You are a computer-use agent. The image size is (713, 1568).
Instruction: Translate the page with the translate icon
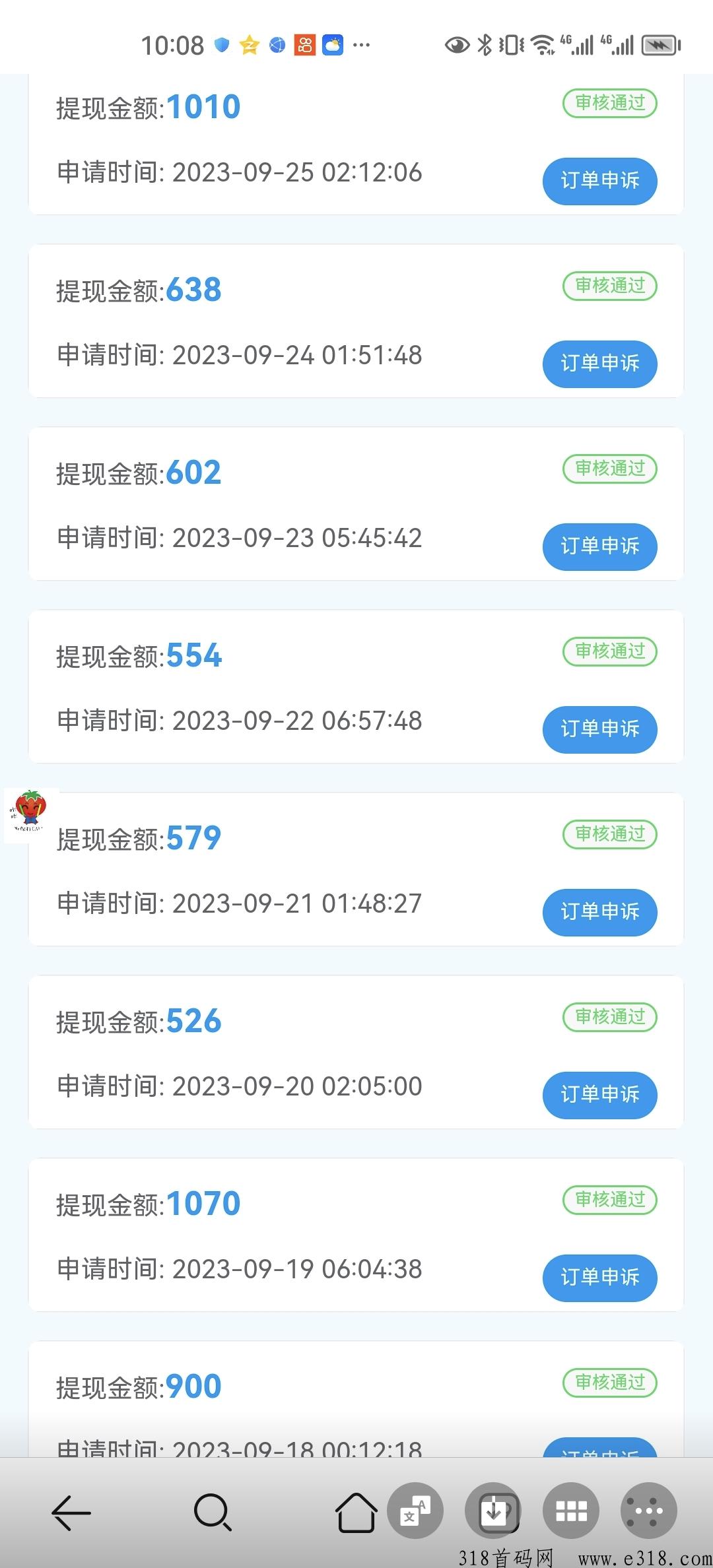coord(415,1511)
